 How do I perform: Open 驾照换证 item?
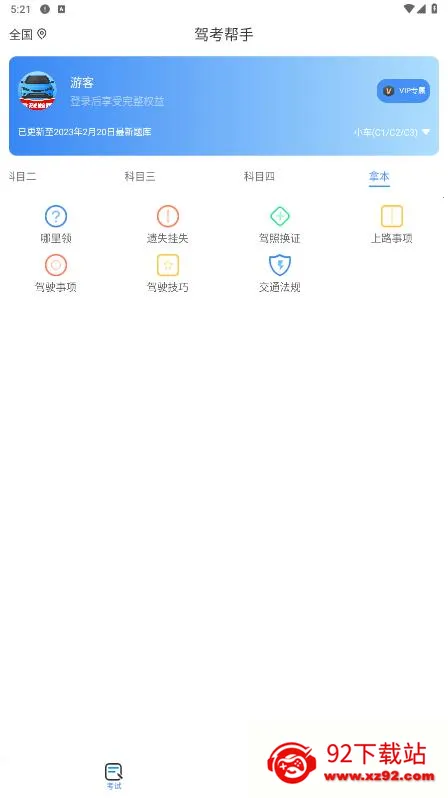coord(279,224)
